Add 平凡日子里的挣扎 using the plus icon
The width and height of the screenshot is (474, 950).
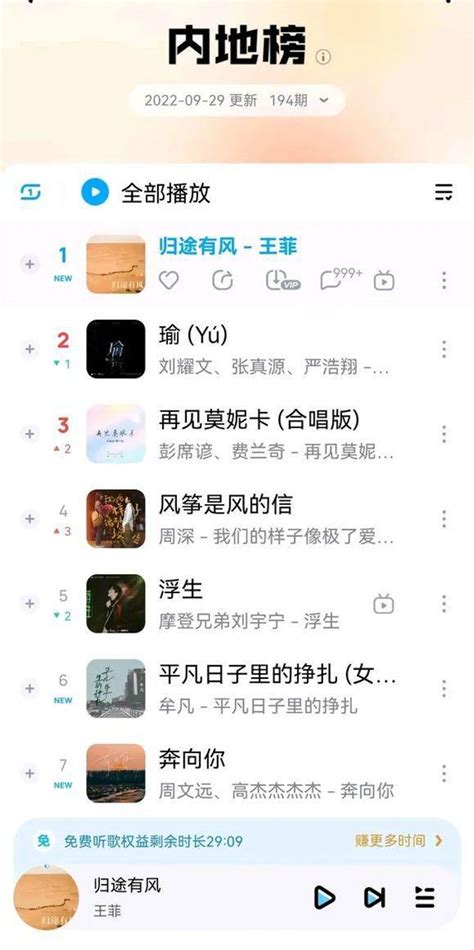pyautogui.click(x=29, y=688)
